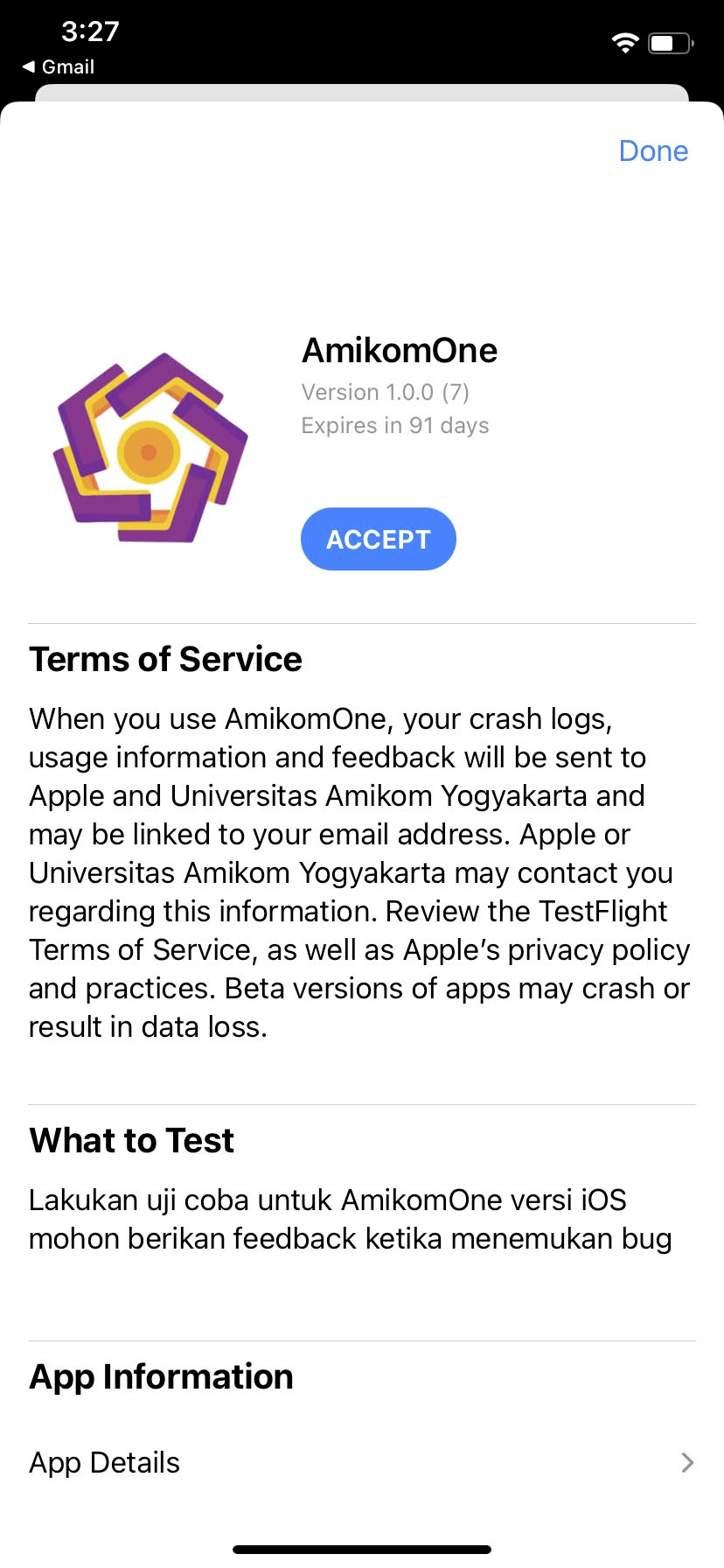
Task: Return to Gmail via the back link
Action: [59, 66]
